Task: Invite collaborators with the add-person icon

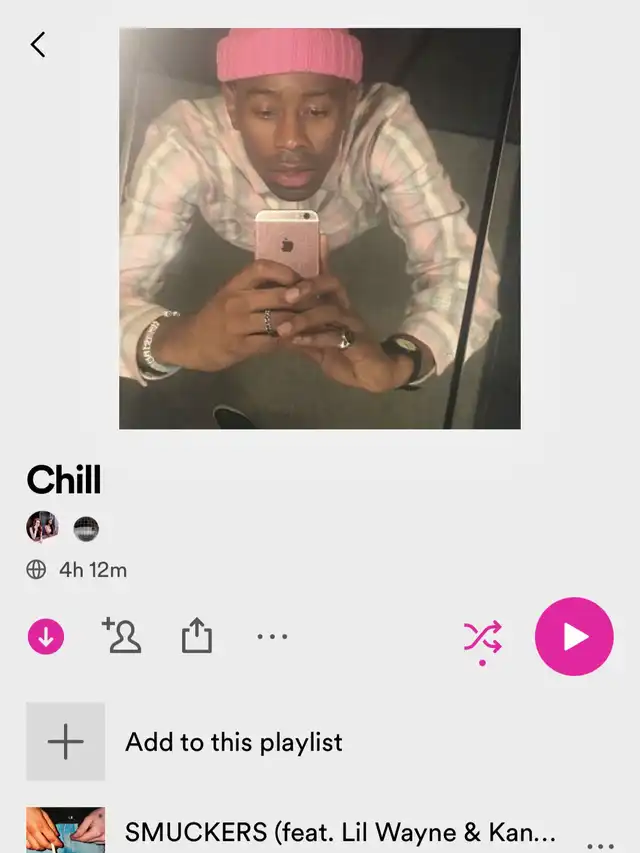Action: tap(122, 635)
